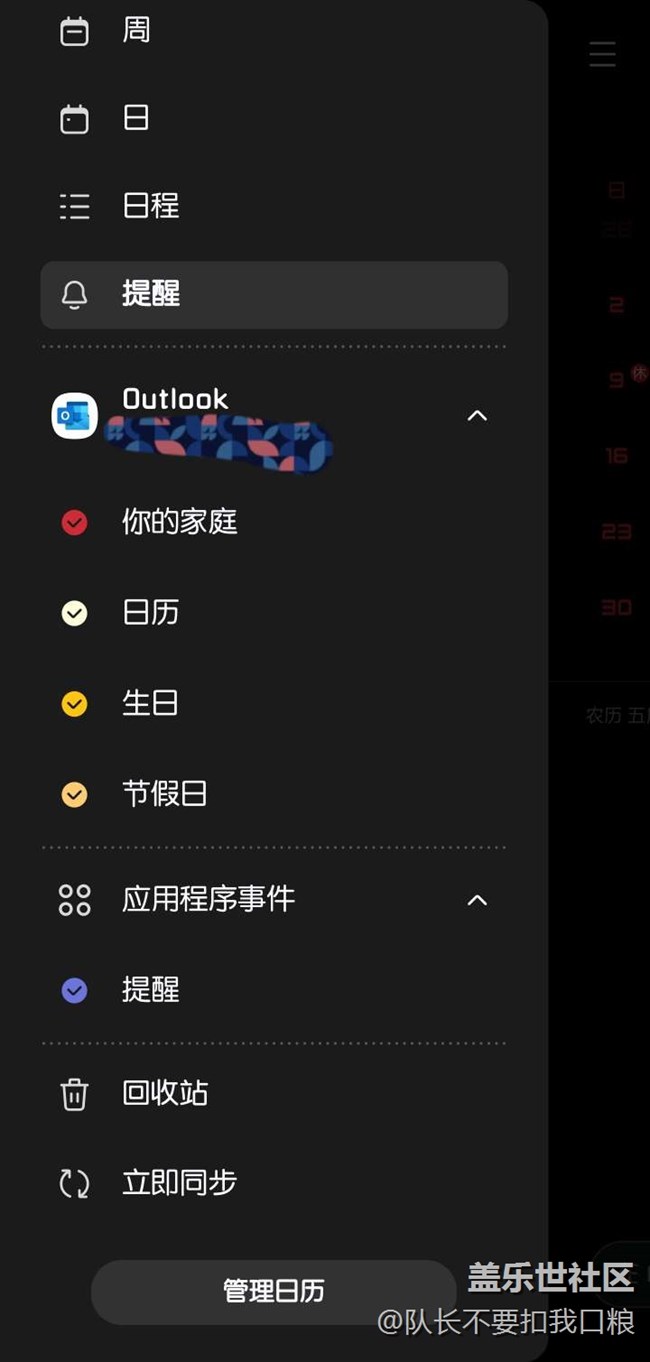
Task: Tap 立即同步 to sync now
Action: pos(274,1183)
